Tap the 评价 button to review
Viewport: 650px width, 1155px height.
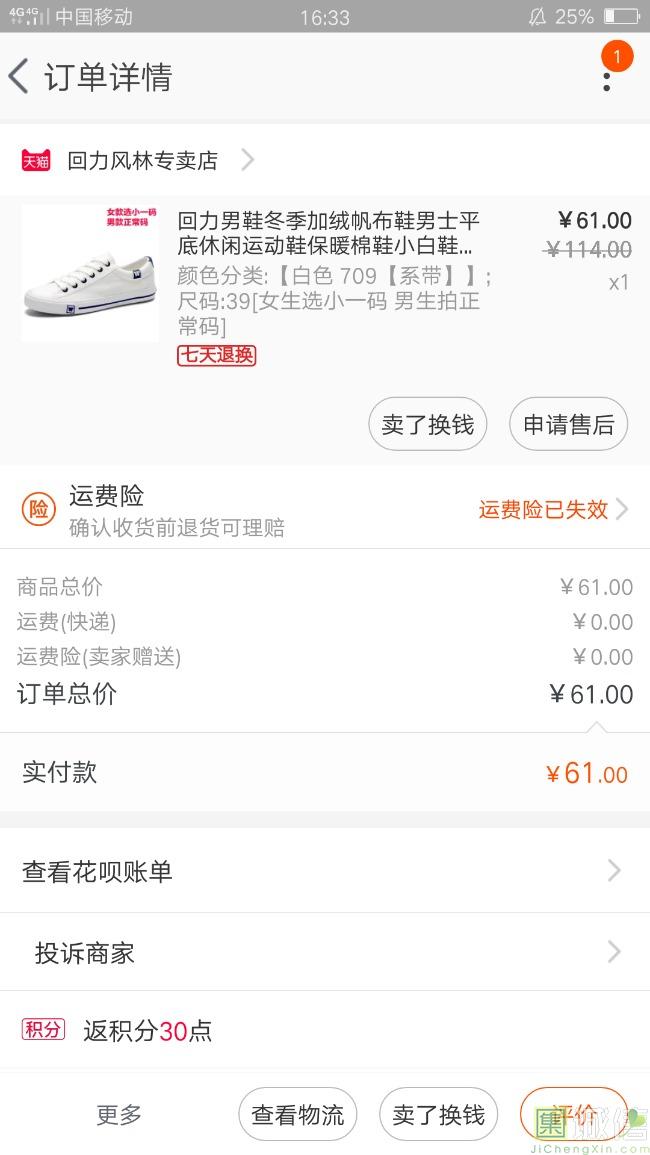pyautogui.click(x=574, y=1114)
